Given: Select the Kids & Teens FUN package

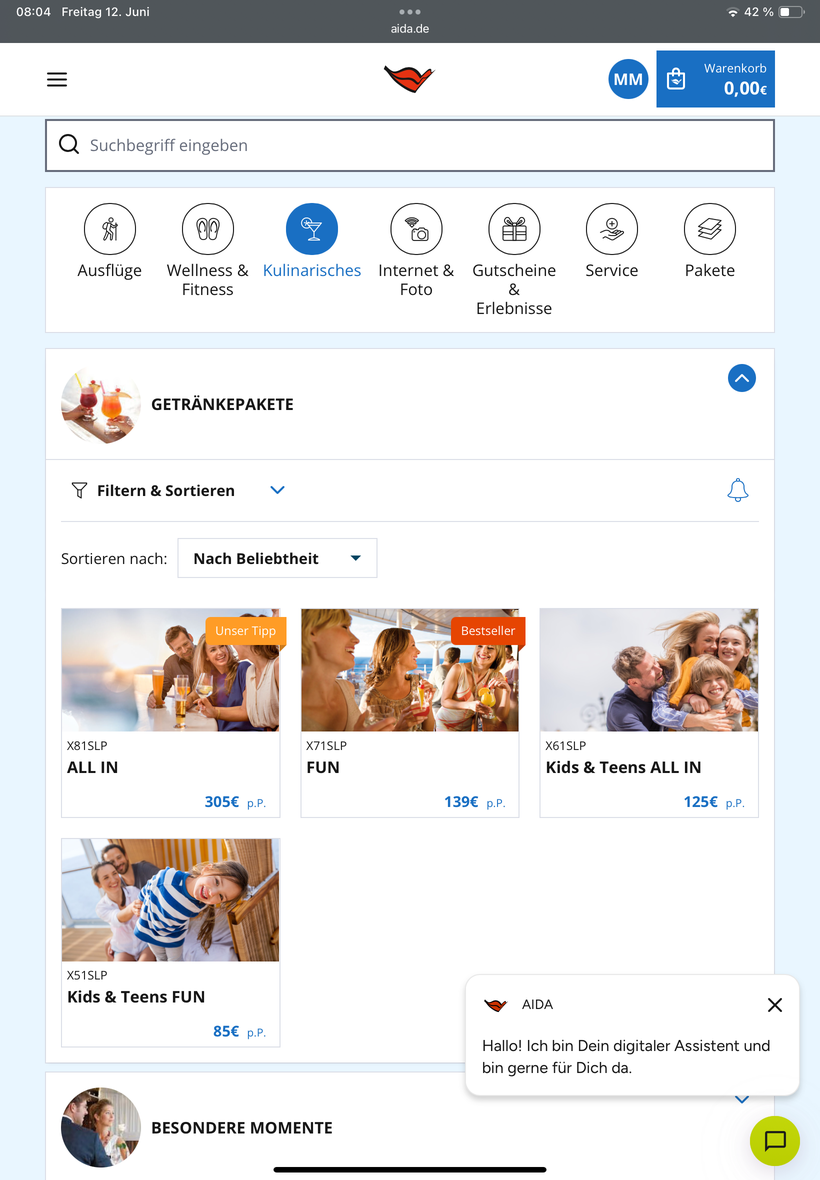Looking at the screenshot, I should pos(171,942).
